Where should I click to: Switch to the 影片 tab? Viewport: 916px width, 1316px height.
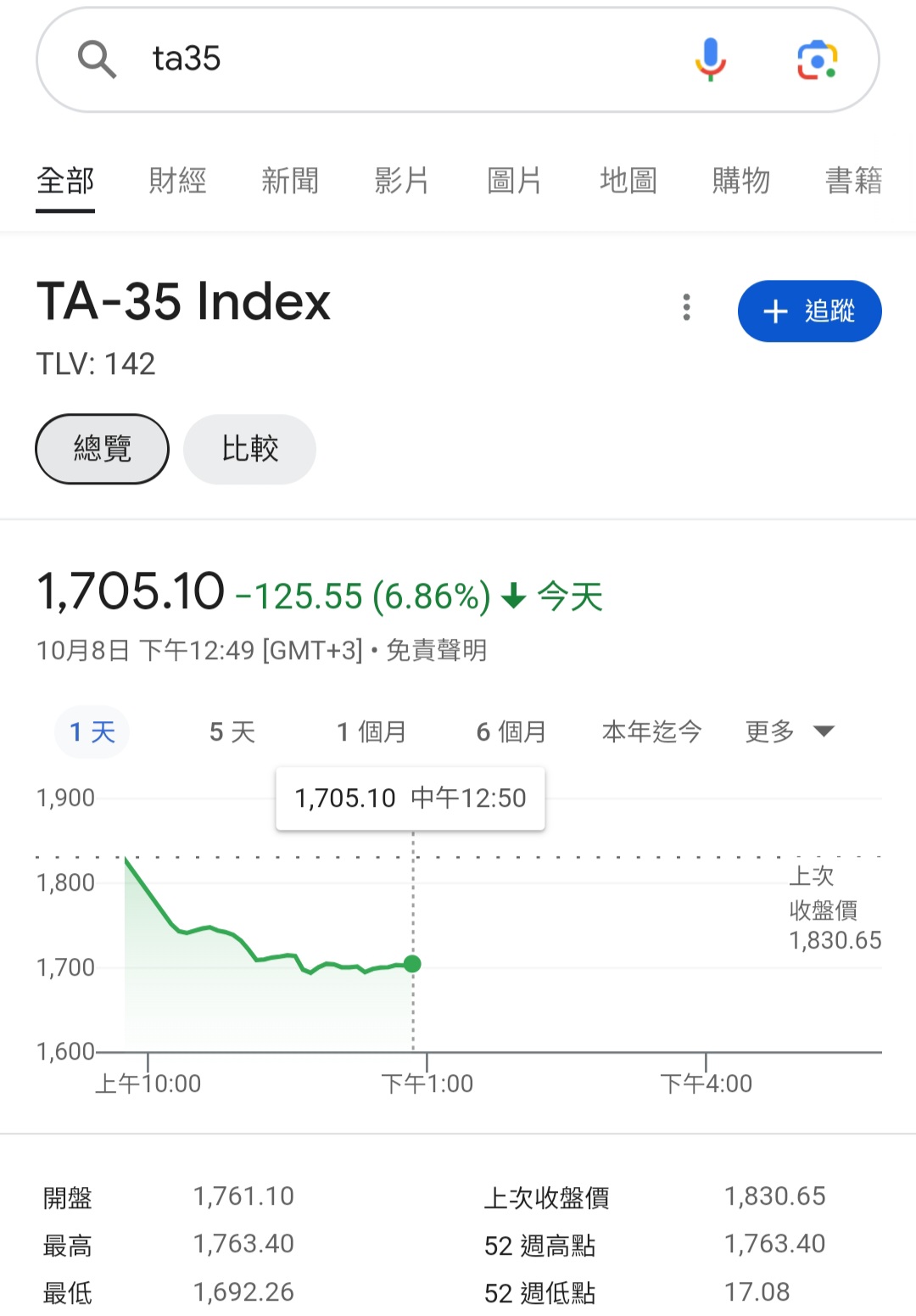402,181
